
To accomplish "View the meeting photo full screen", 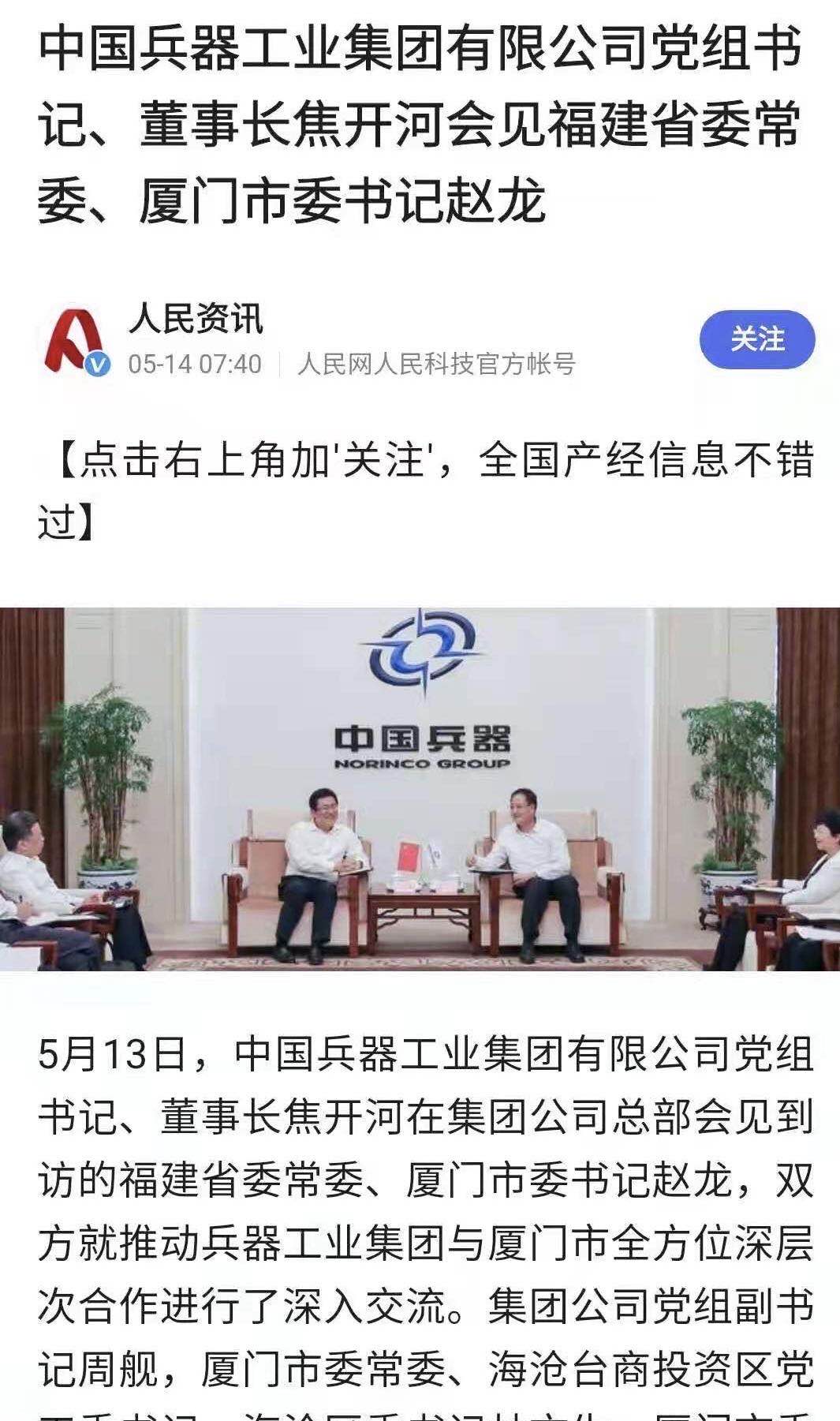I will point(420,789).
